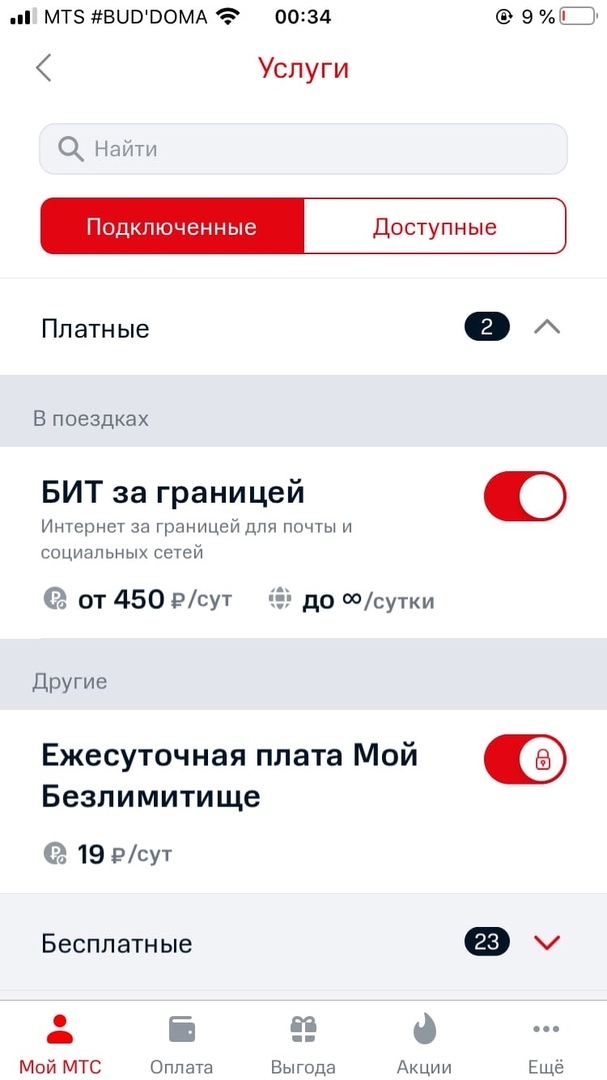
Task: Switch to the Доступные segment
Action: (x=435, y=227)
